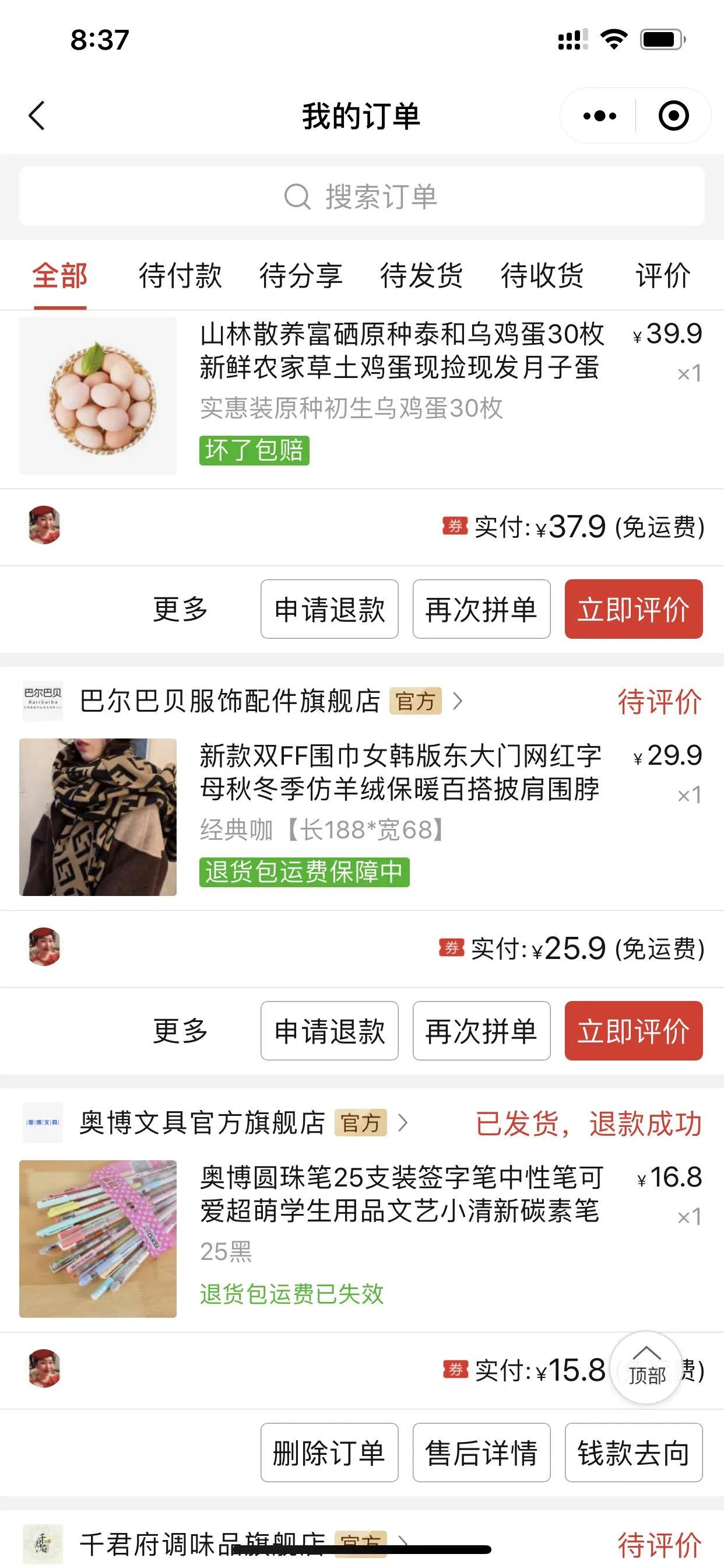
Task: Tap the back arrow to return
Action: pyautogui.click(x=37, y=116)
